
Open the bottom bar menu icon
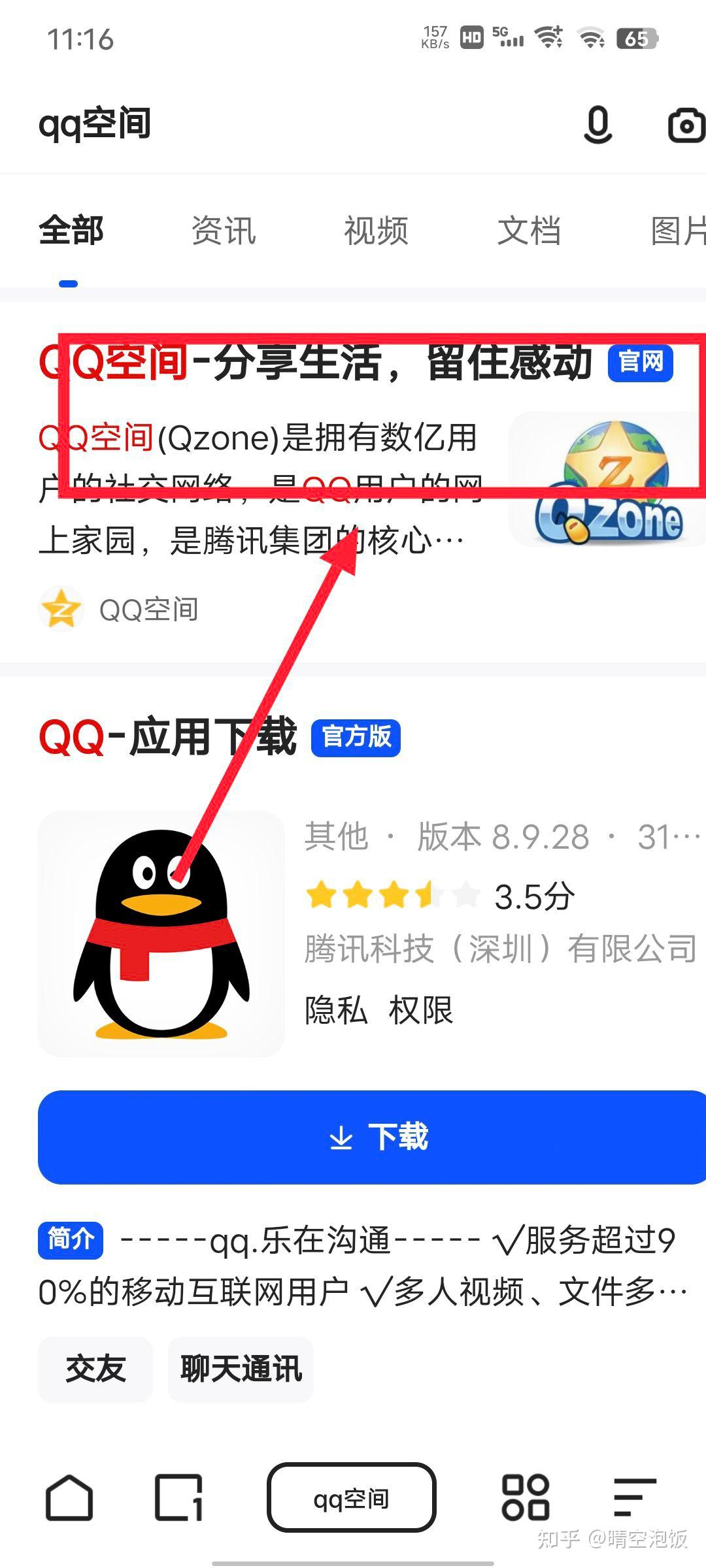634,1497
